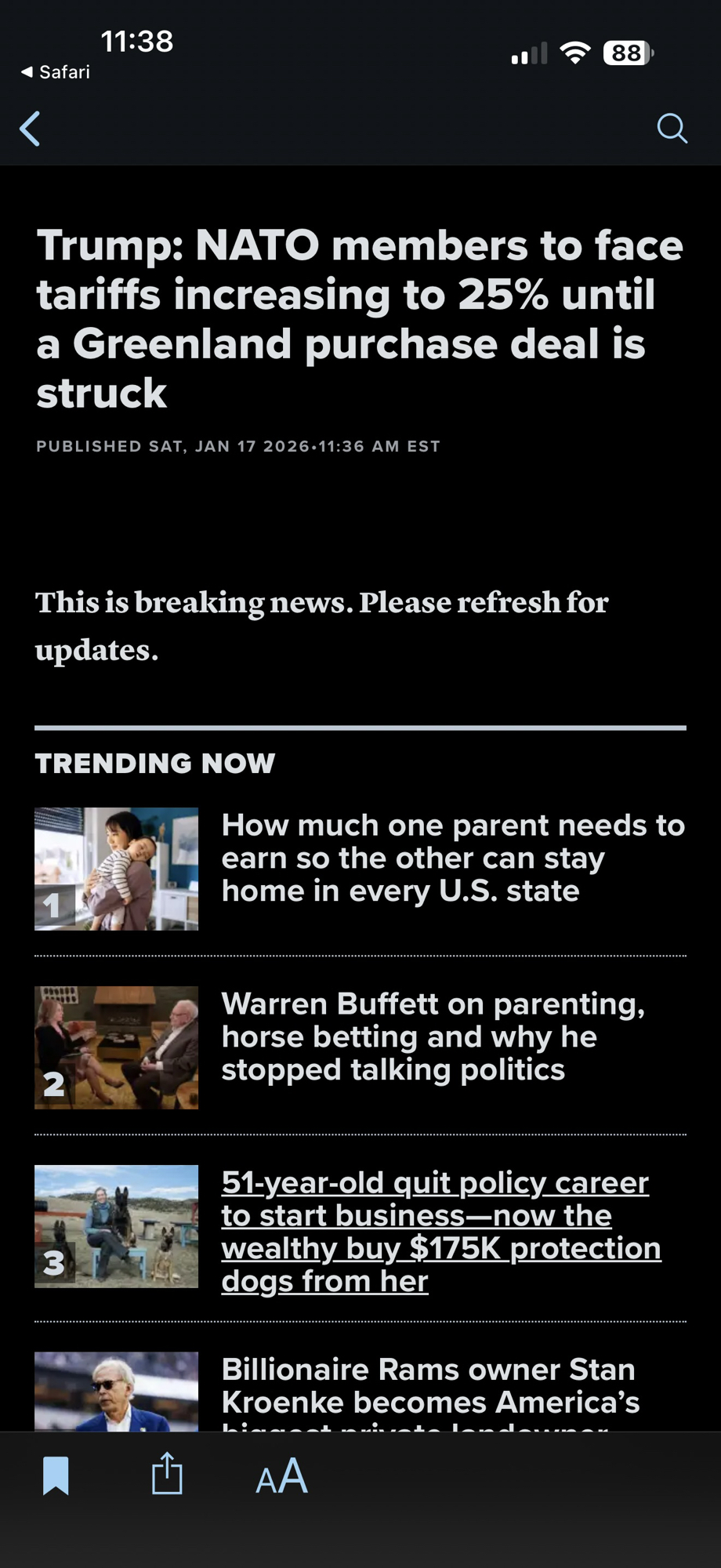The height and width of the screenshot is (1568, 721).
Task: Tap the protection dogs photo thumbnail
Action: coord(116,1226)
